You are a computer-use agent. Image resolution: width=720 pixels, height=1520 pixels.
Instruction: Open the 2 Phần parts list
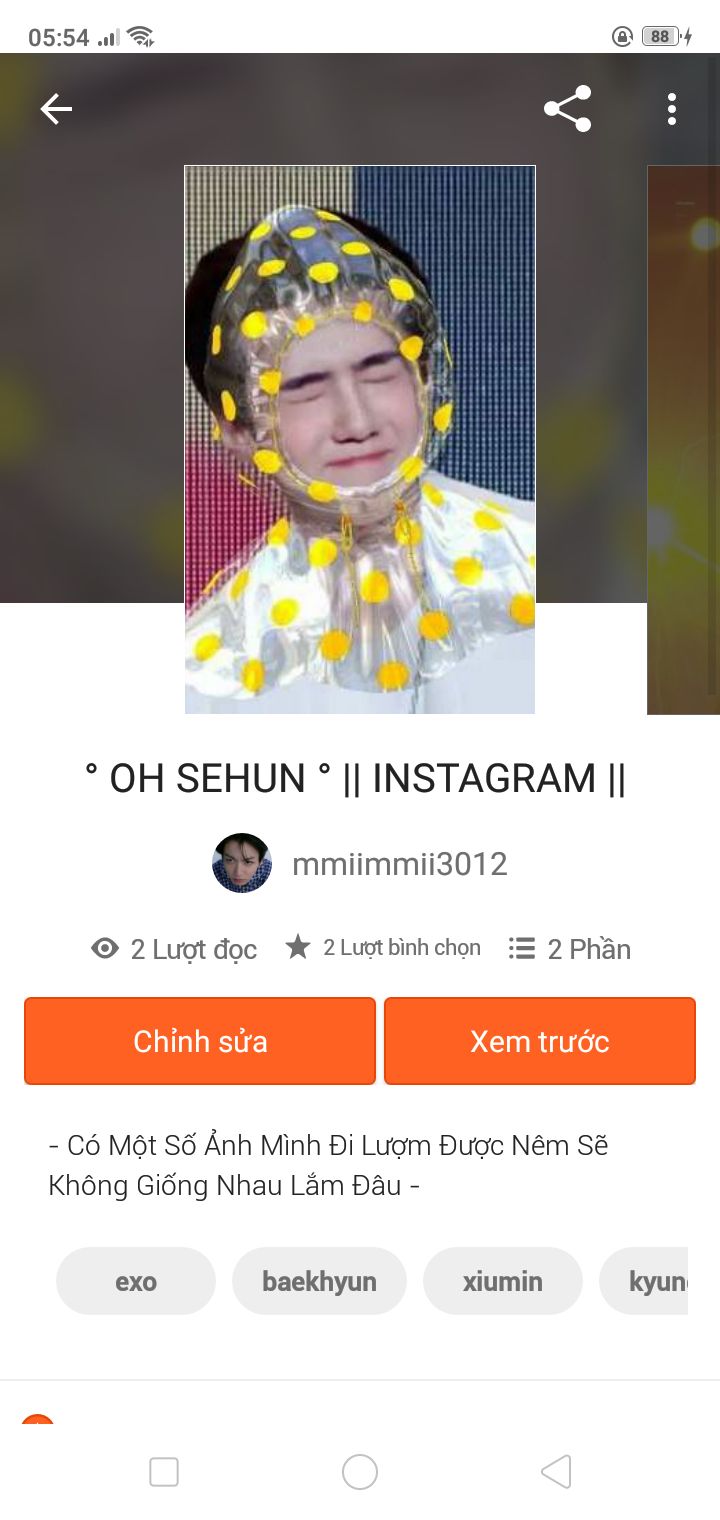(x=570, y=949)
